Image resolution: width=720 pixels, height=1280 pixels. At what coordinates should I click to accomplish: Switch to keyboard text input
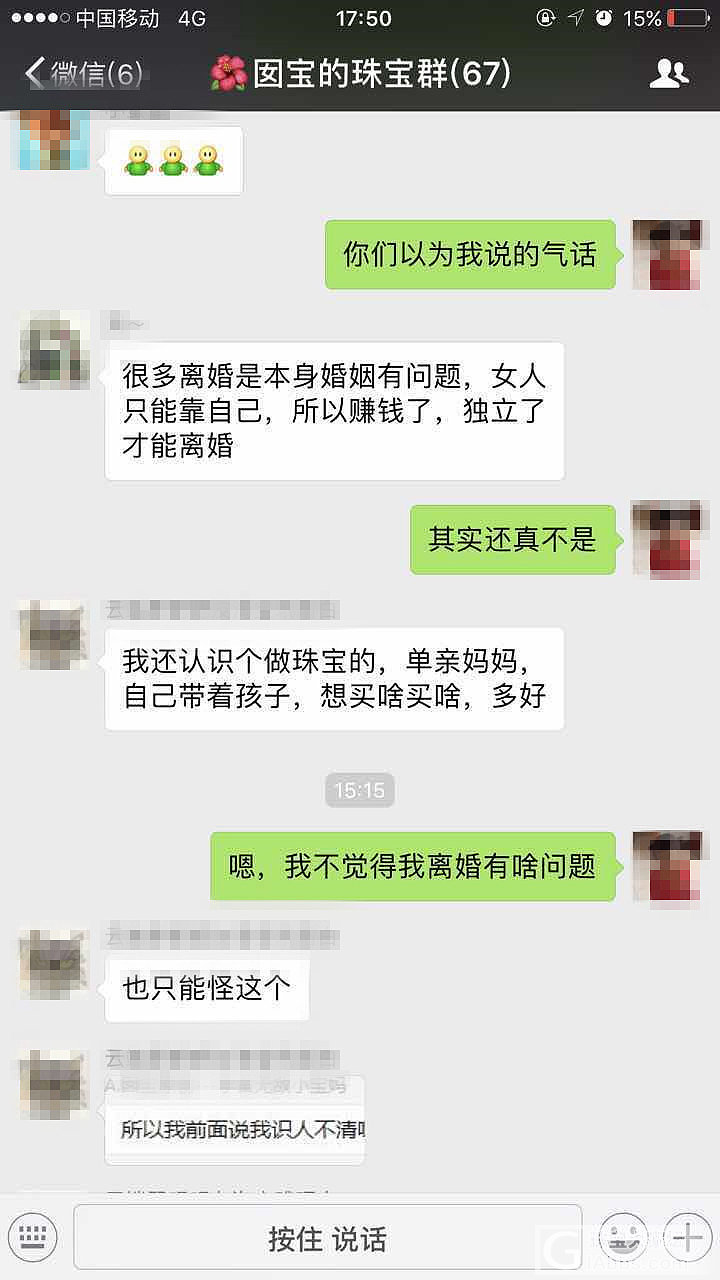pyautogui.click(x=33, y=1238)
